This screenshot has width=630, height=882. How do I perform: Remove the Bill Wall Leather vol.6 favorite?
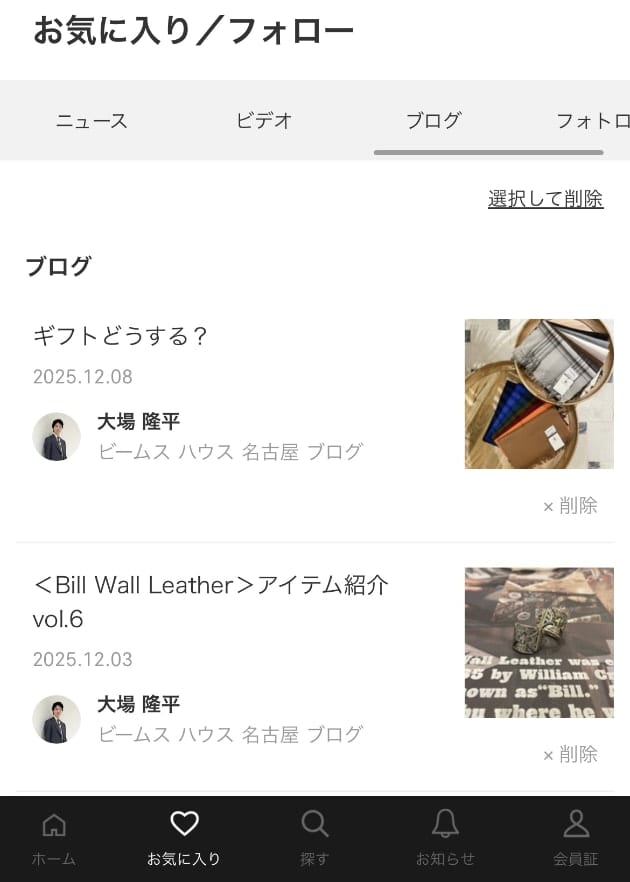tap(570, 755)
